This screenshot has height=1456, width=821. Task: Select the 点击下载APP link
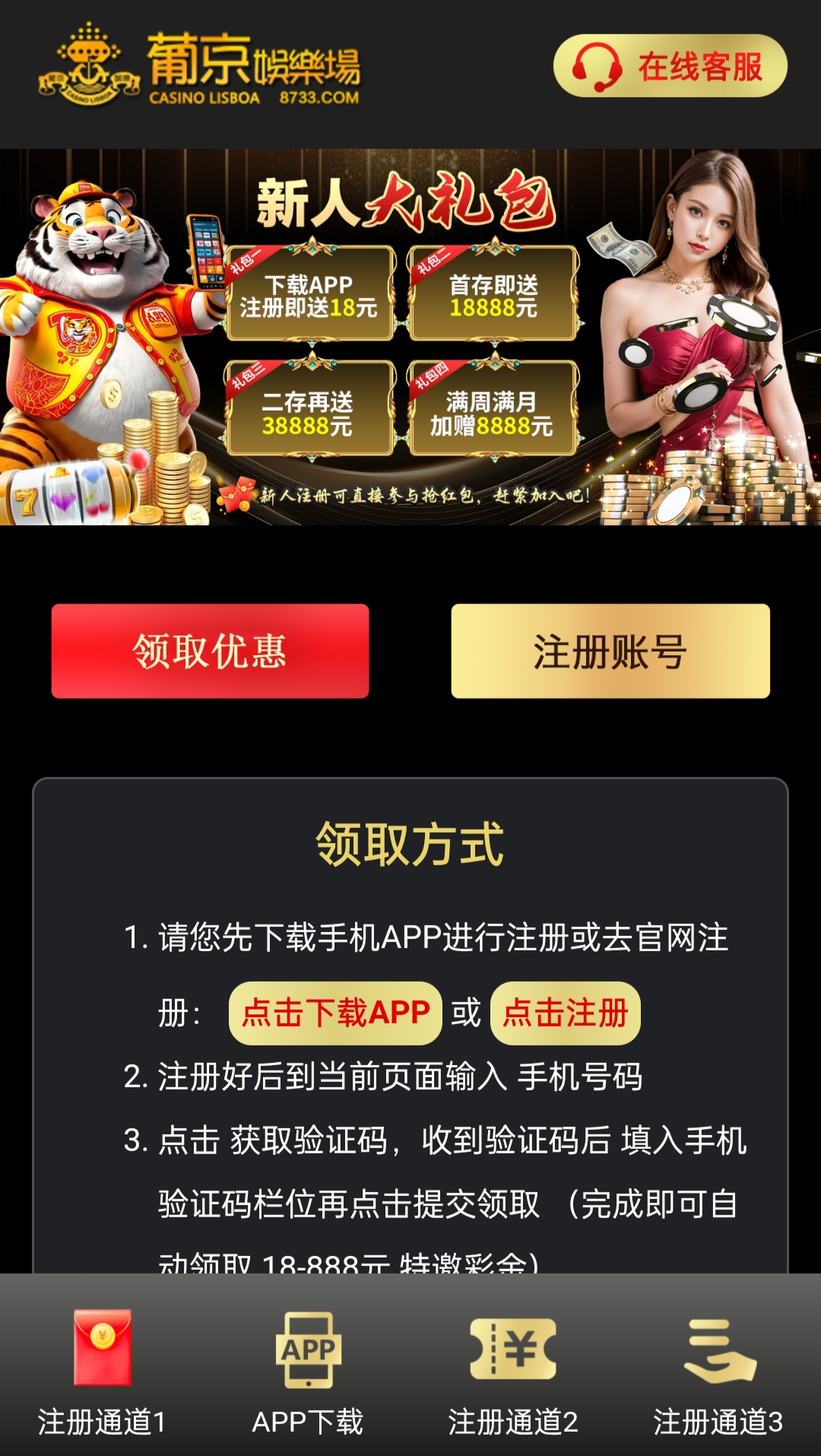tap(335, 1013)
